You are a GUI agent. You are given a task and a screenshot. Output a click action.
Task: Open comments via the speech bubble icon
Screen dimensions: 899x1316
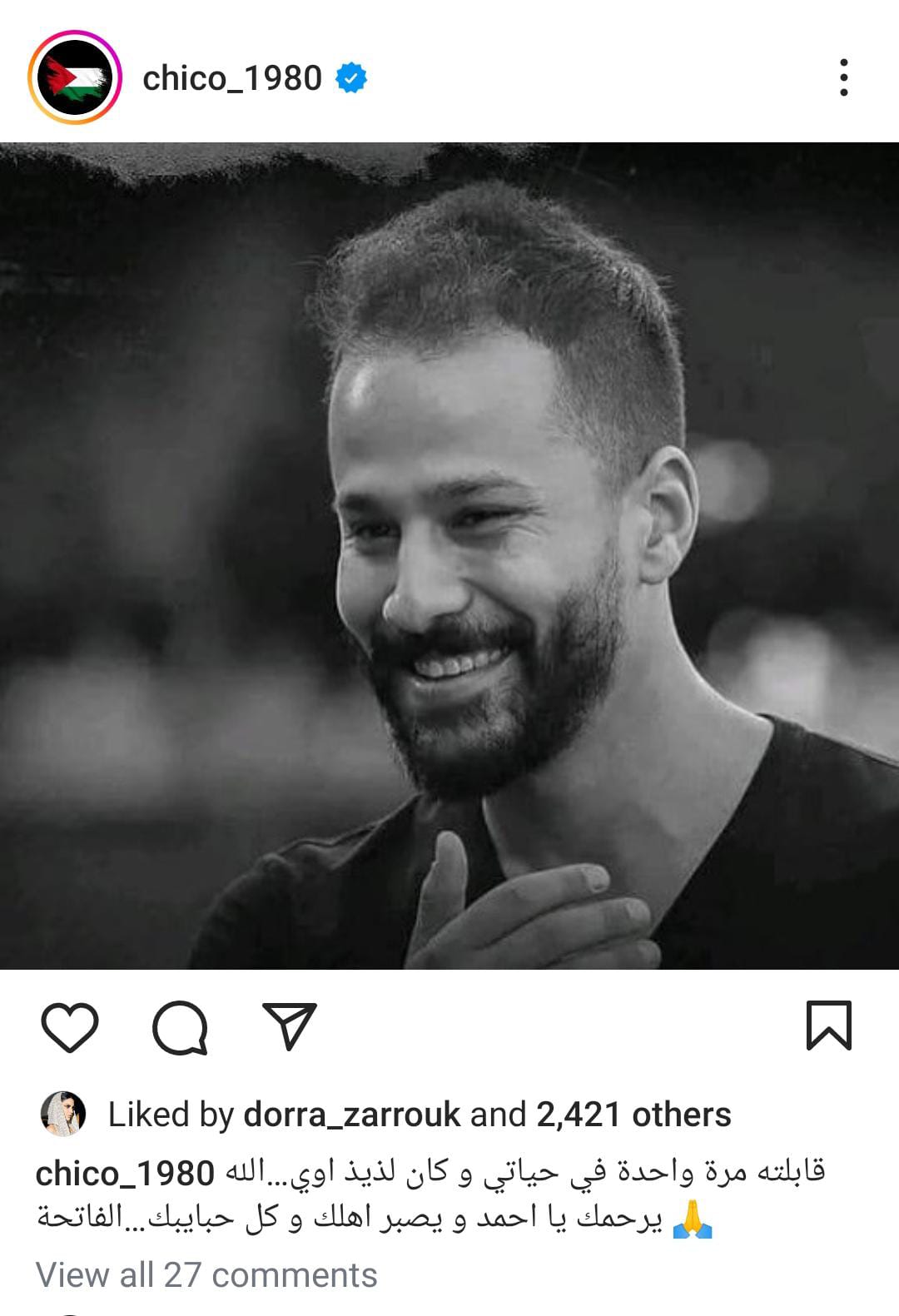tap(180, 1027)
